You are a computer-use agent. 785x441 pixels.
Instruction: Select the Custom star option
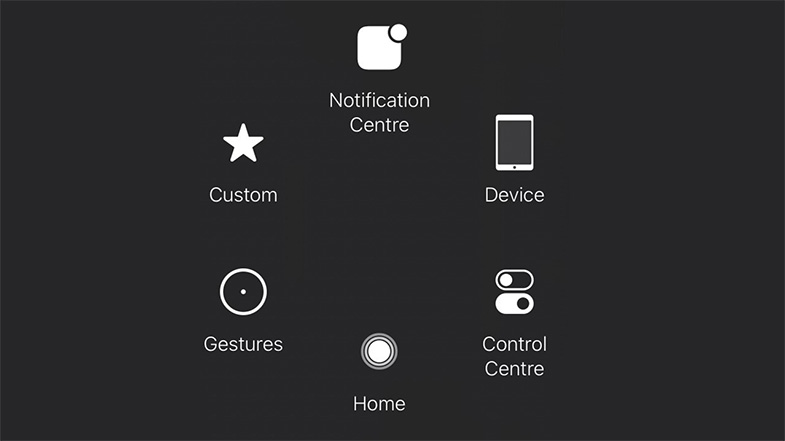[243, 145]
